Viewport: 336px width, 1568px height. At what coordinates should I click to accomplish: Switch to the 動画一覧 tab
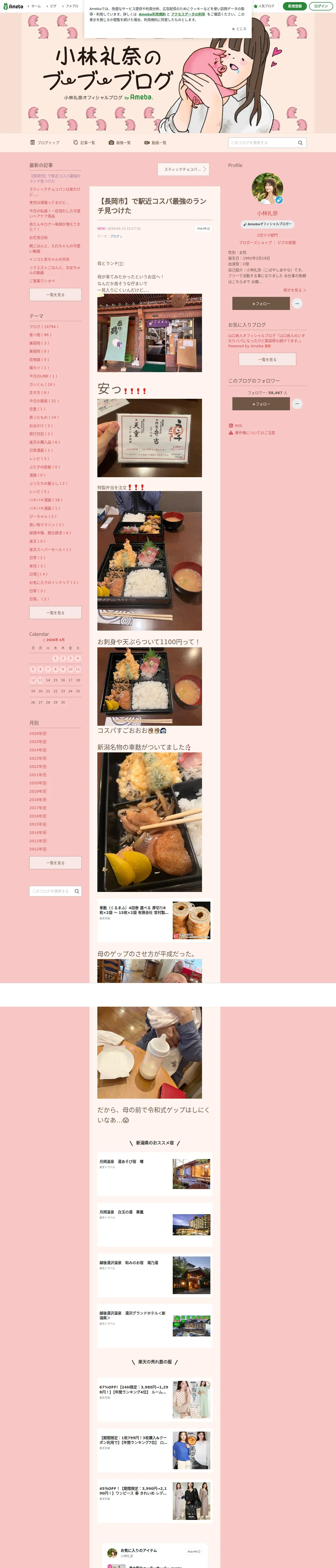[x=155, y=142]
